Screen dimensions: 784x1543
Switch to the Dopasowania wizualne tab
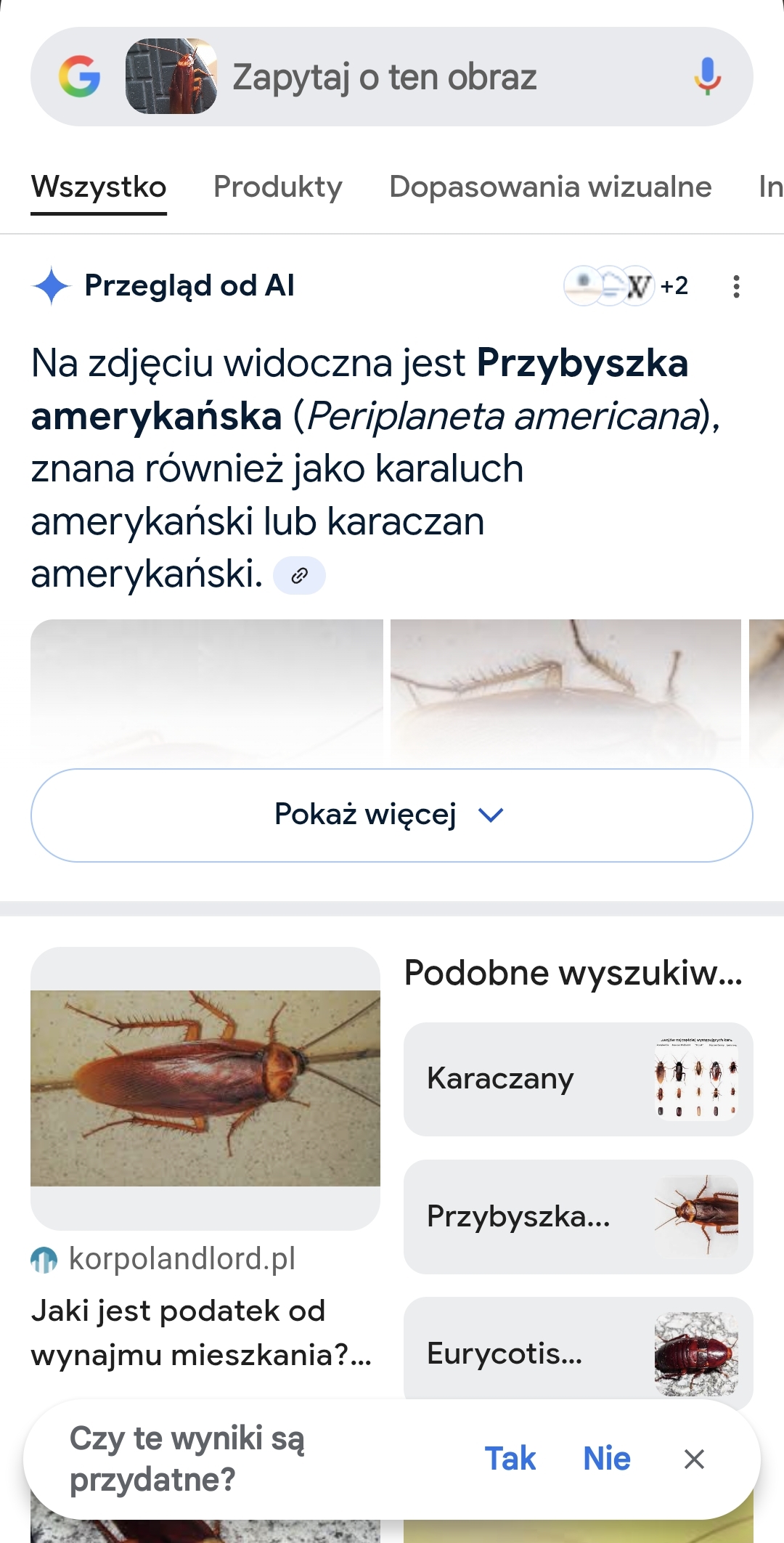point(550,187)
